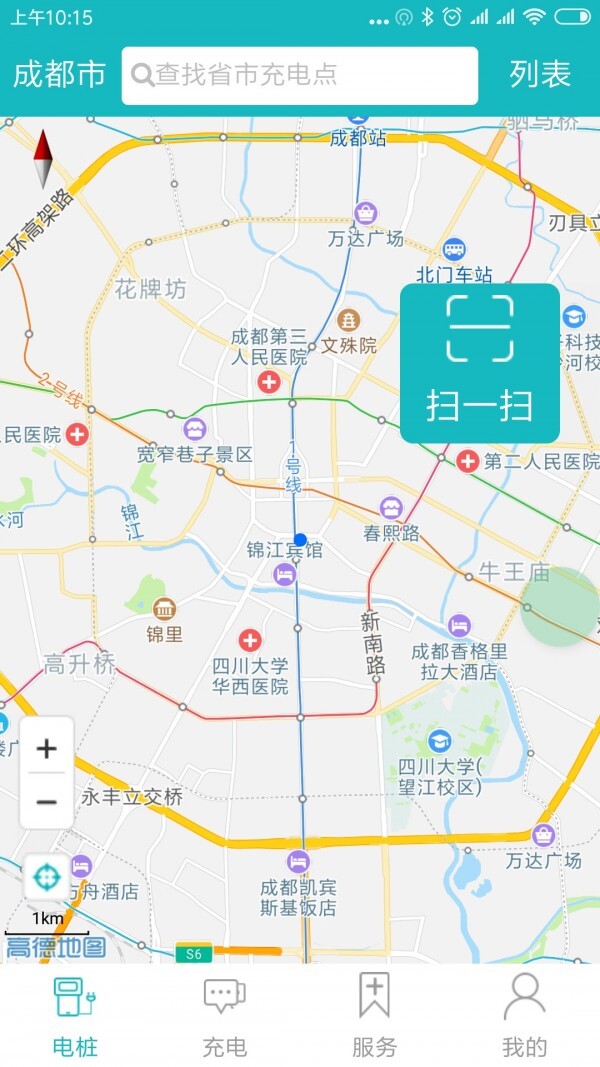Zoom in on the map

(x=47, y=748)
